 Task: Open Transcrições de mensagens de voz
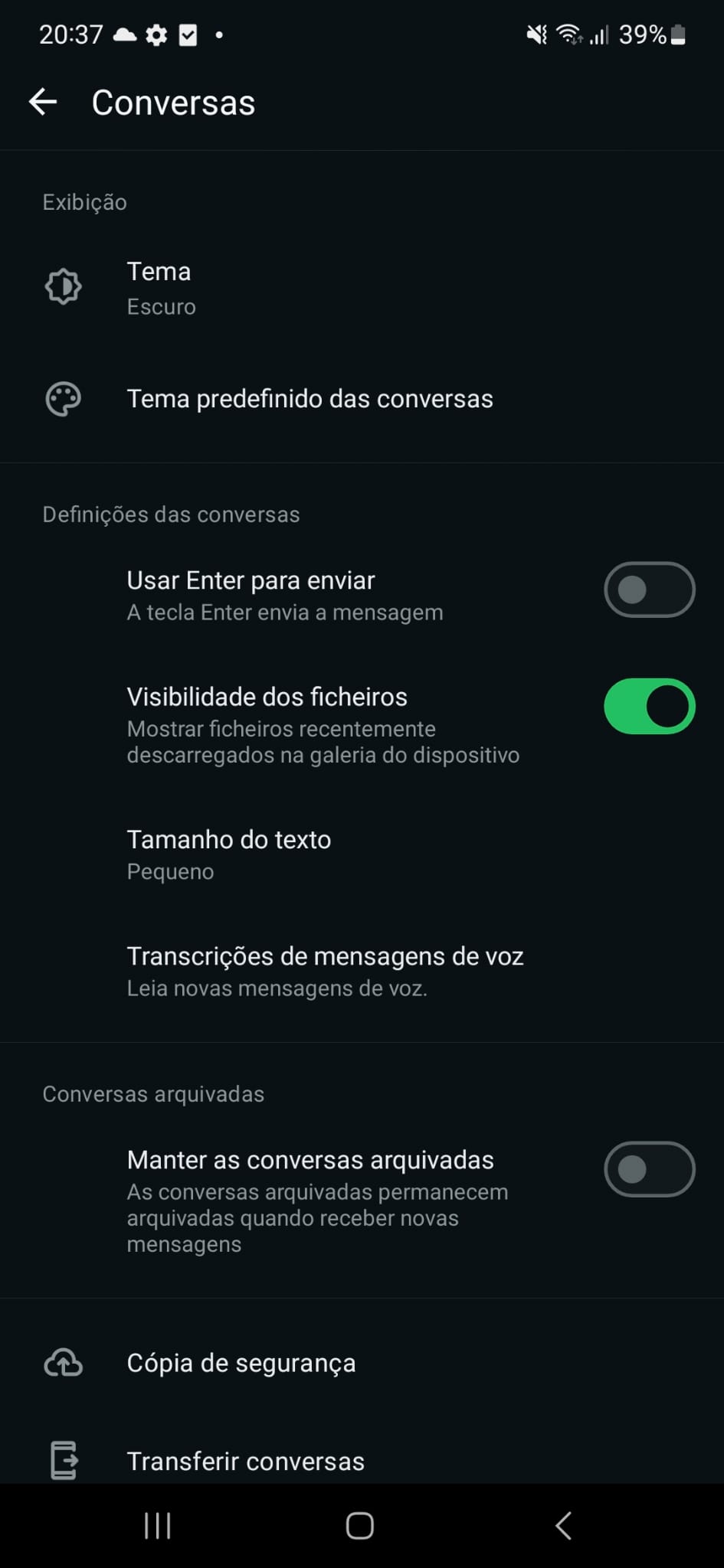tap(325, 971)
